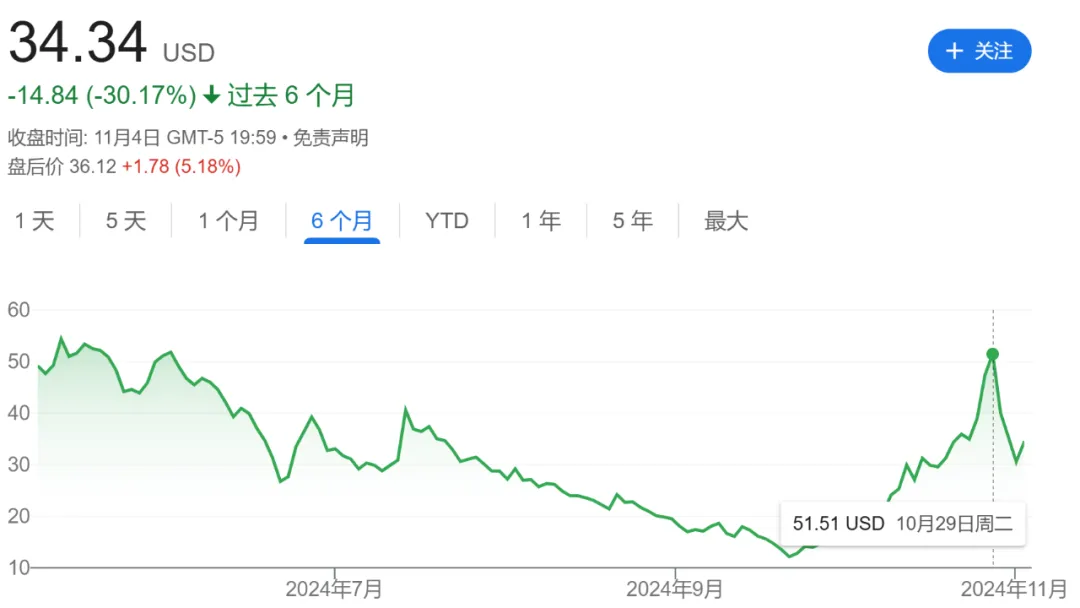
Task: Show the 1 年 chart
Action: (x=541, y=221)
